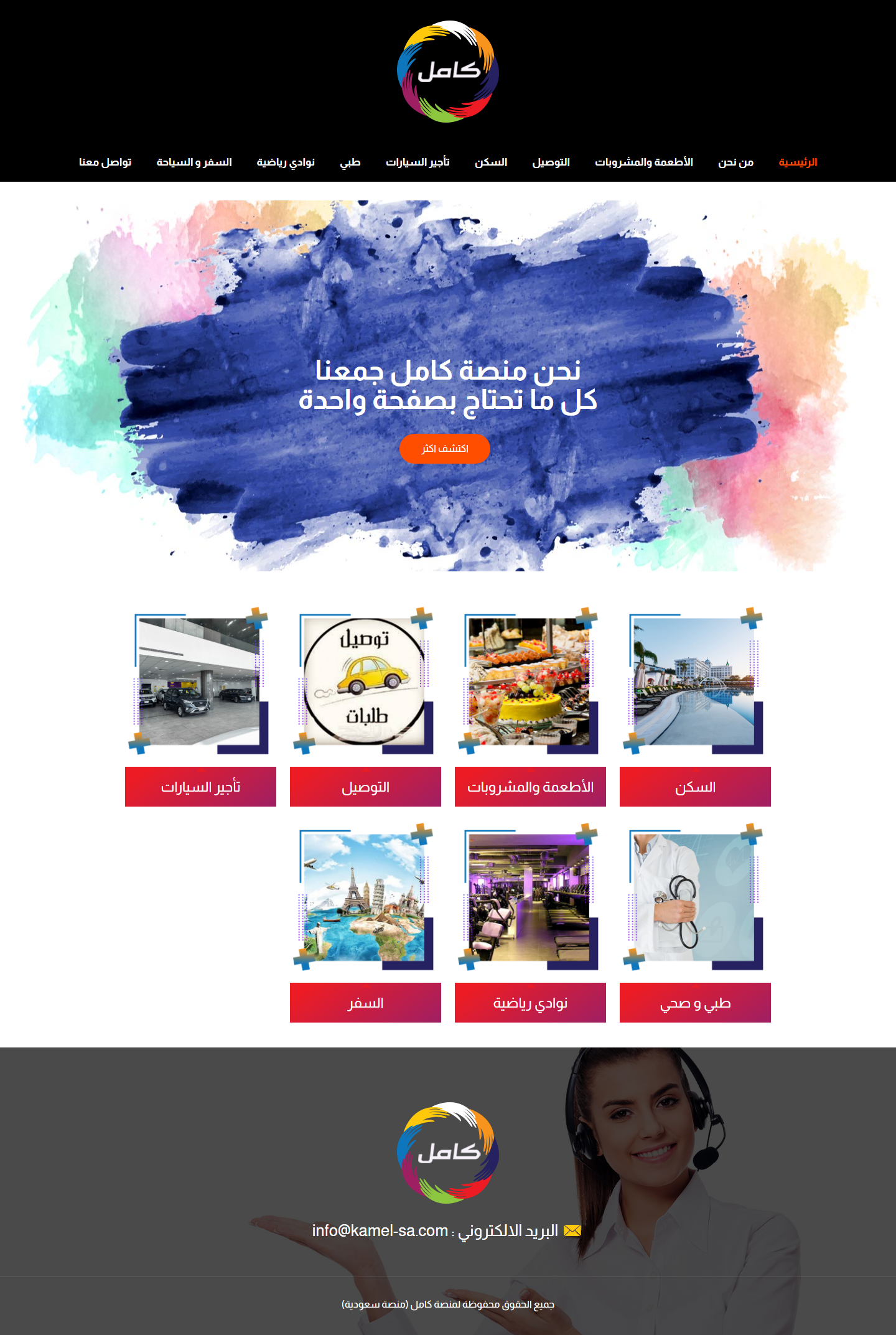Open the تواصل معنا contact page
This screenshot has height=1335, width=896.
click(x=105, y=162)
